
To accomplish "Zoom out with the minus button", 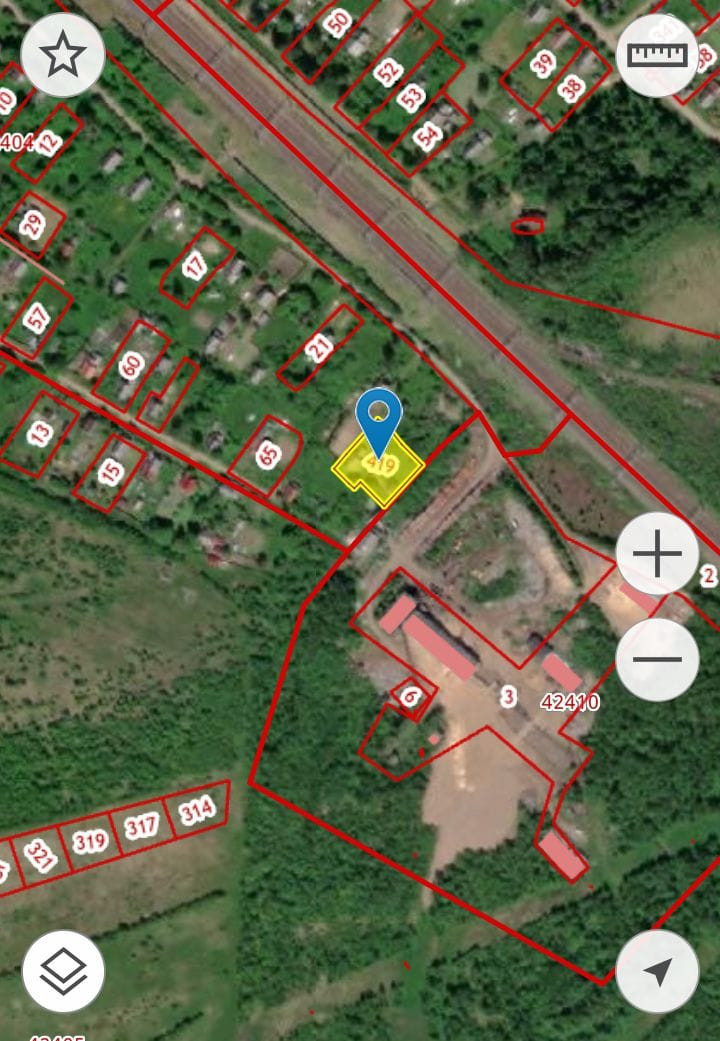I will (x=657, y=659).
